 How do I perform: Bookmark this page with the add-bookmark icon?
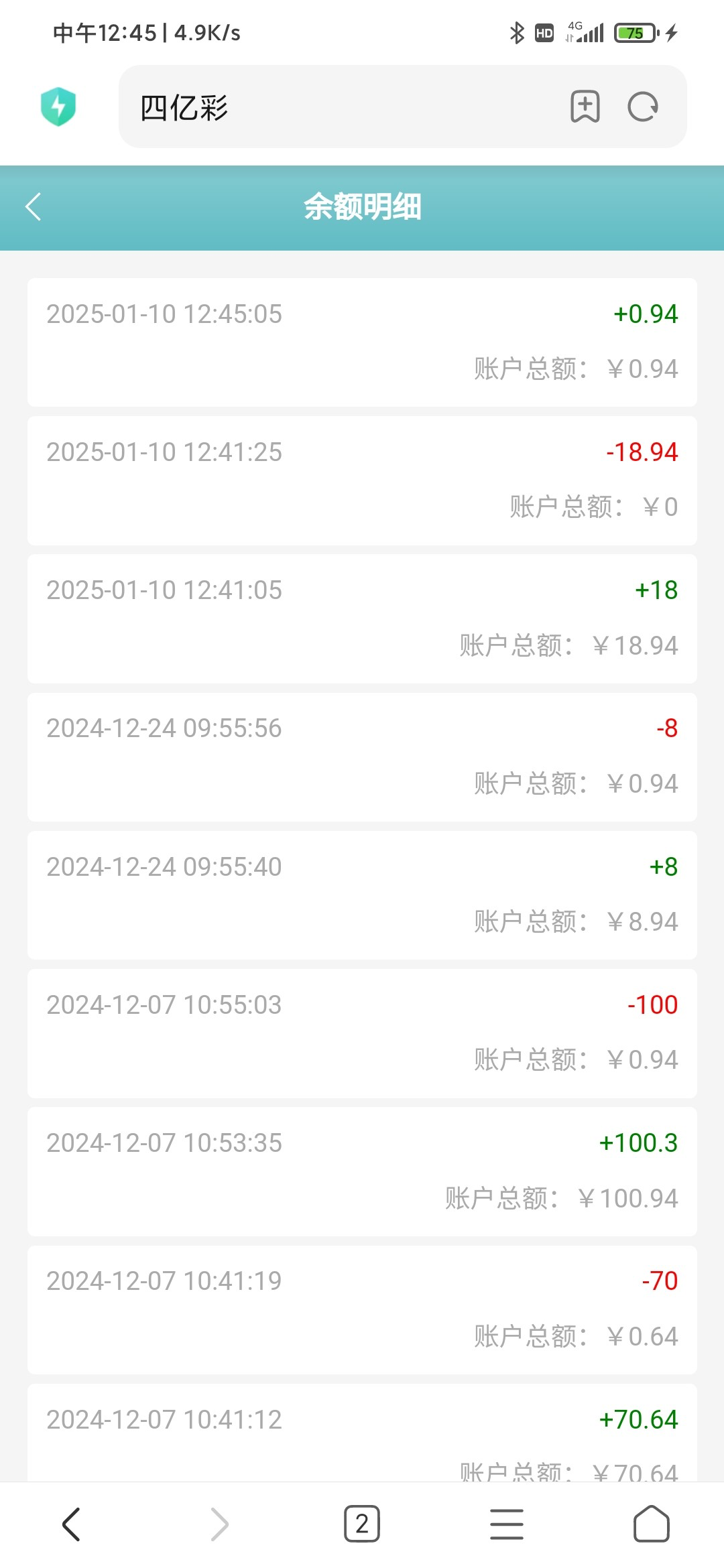(x=585, y=107)
